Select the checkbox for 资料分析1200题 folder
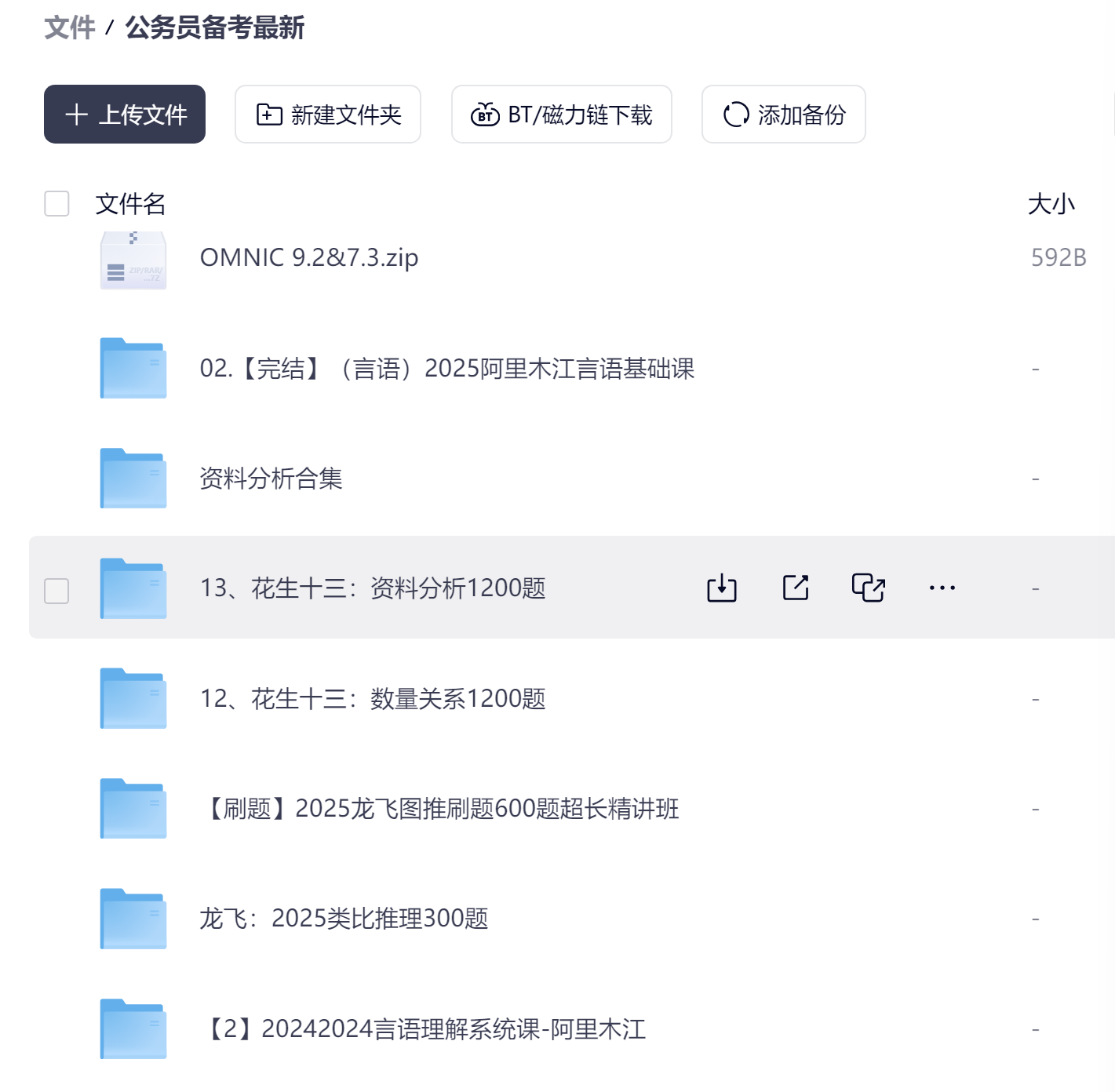 pos(56,591)
